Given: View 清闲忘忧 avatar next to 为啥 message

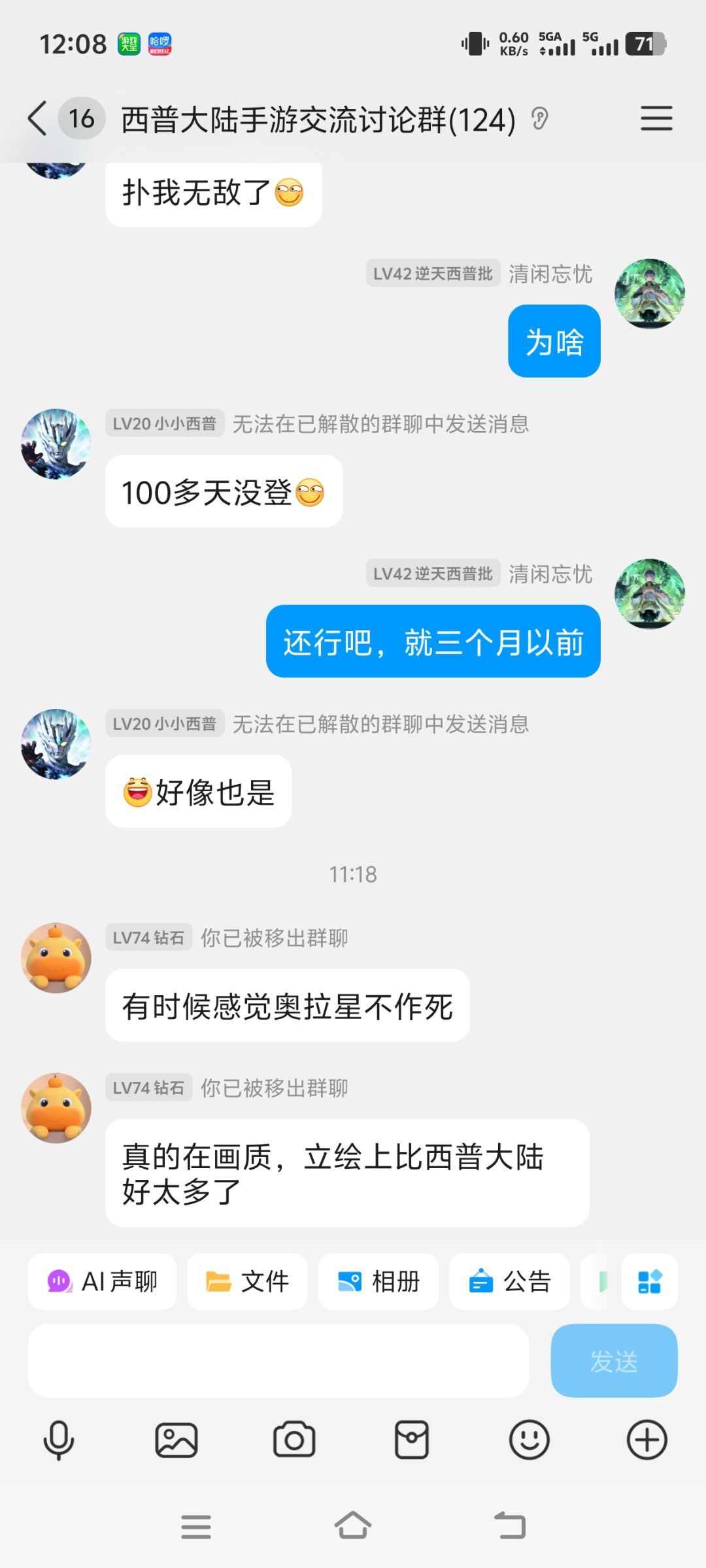Looking at the screenshot, I should (650, 294).
